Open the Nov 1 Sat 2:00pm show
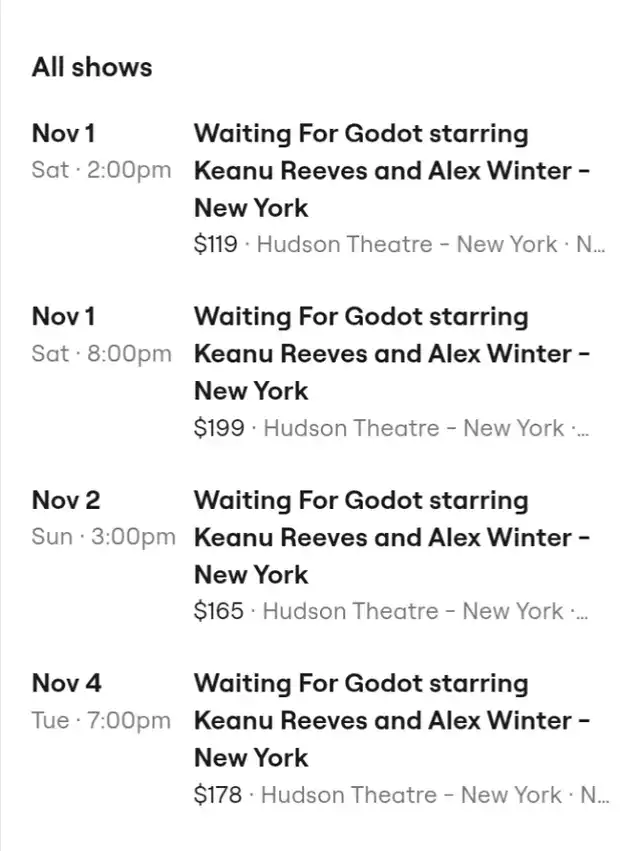Image resolution: width=640 pixels, height=851 pixels. (390, 171)
